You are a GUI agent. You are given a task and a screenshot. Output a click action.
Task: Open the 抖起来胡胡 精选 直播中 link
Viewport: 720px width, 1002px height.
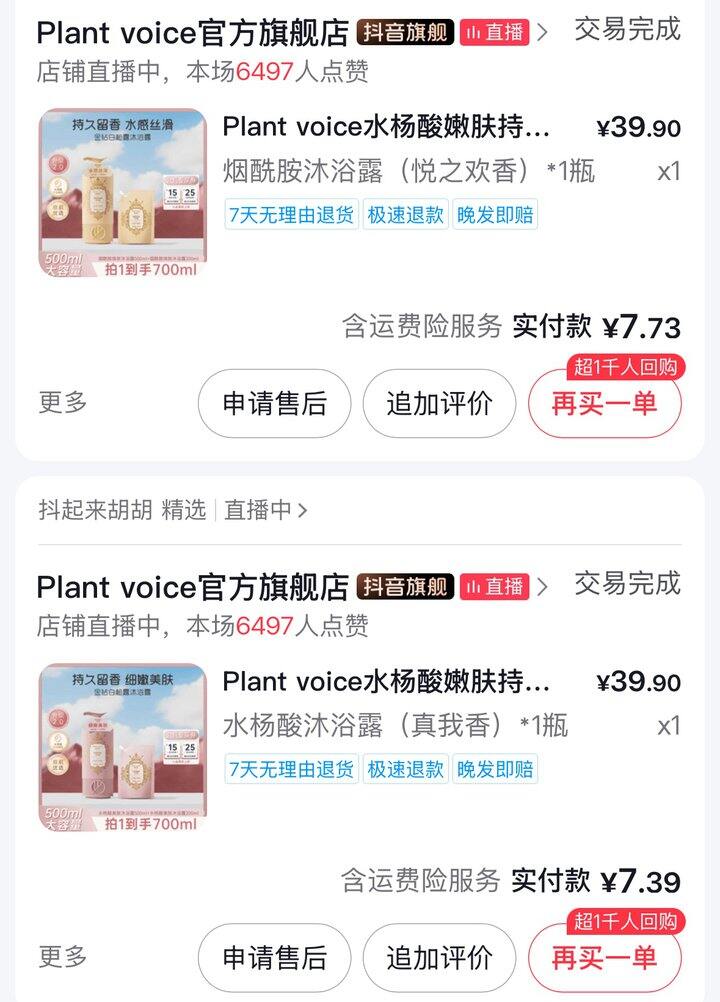coord(172,510)
